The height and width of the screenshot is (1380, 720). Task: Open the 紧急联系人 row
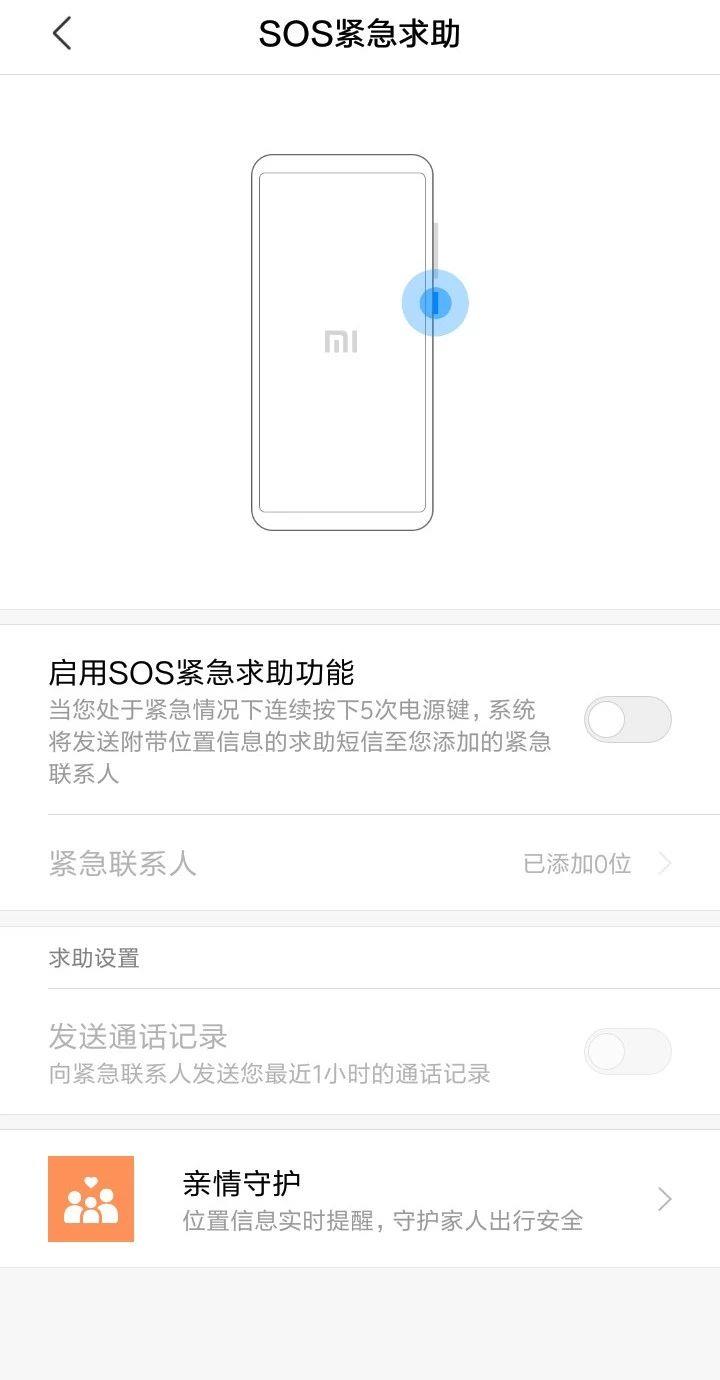(360, 863)
